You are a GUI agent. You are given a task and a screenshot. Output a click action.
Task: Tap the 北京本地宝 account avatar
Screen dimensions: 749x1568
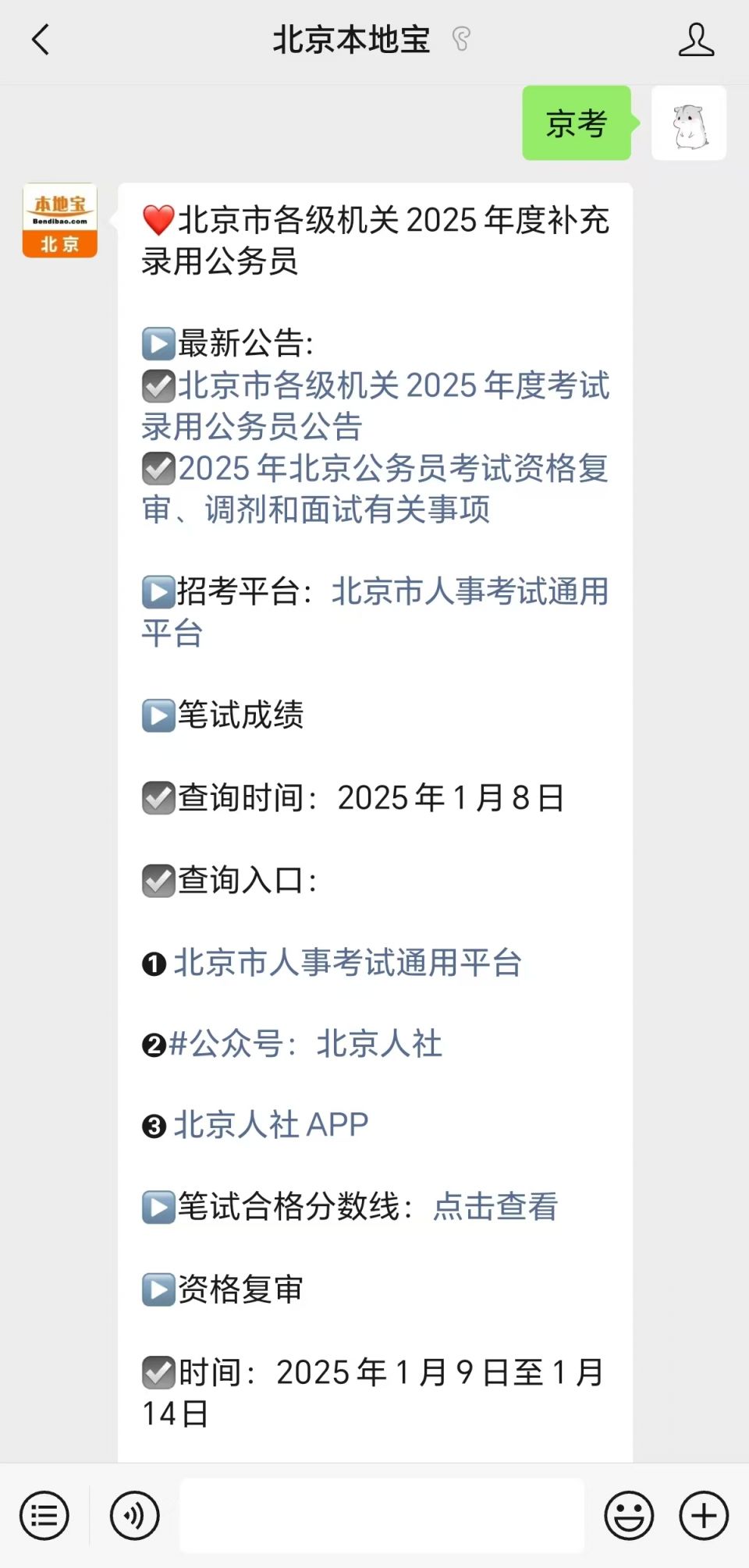point(60,221)
